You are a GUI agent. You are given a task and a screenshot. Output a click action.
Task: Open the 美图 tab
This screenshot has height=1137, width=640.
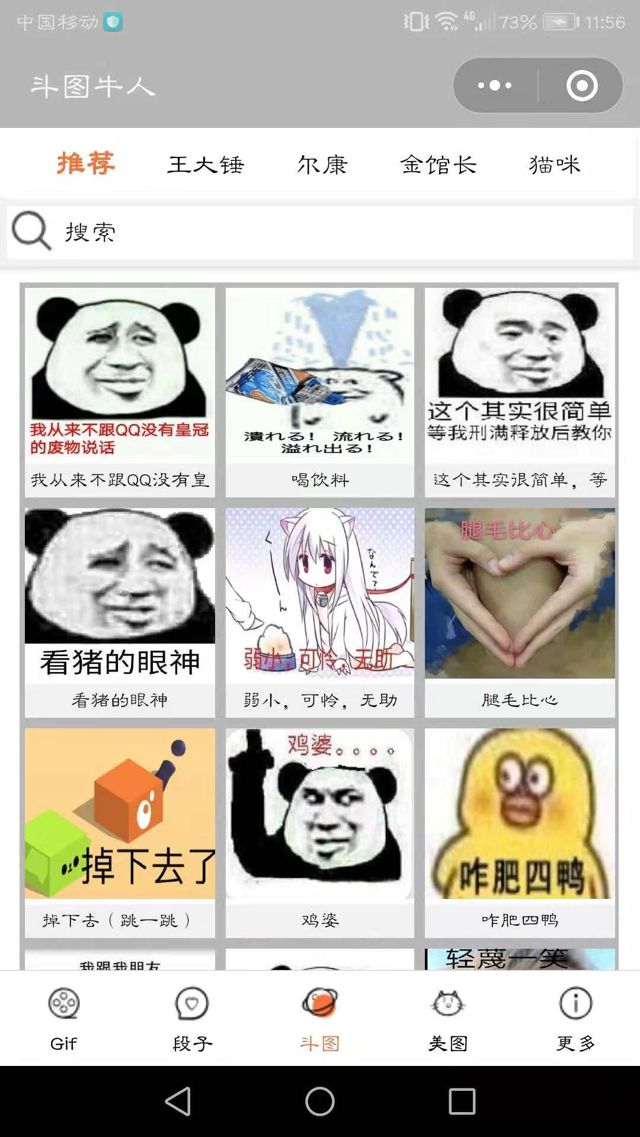(448, 1019)
